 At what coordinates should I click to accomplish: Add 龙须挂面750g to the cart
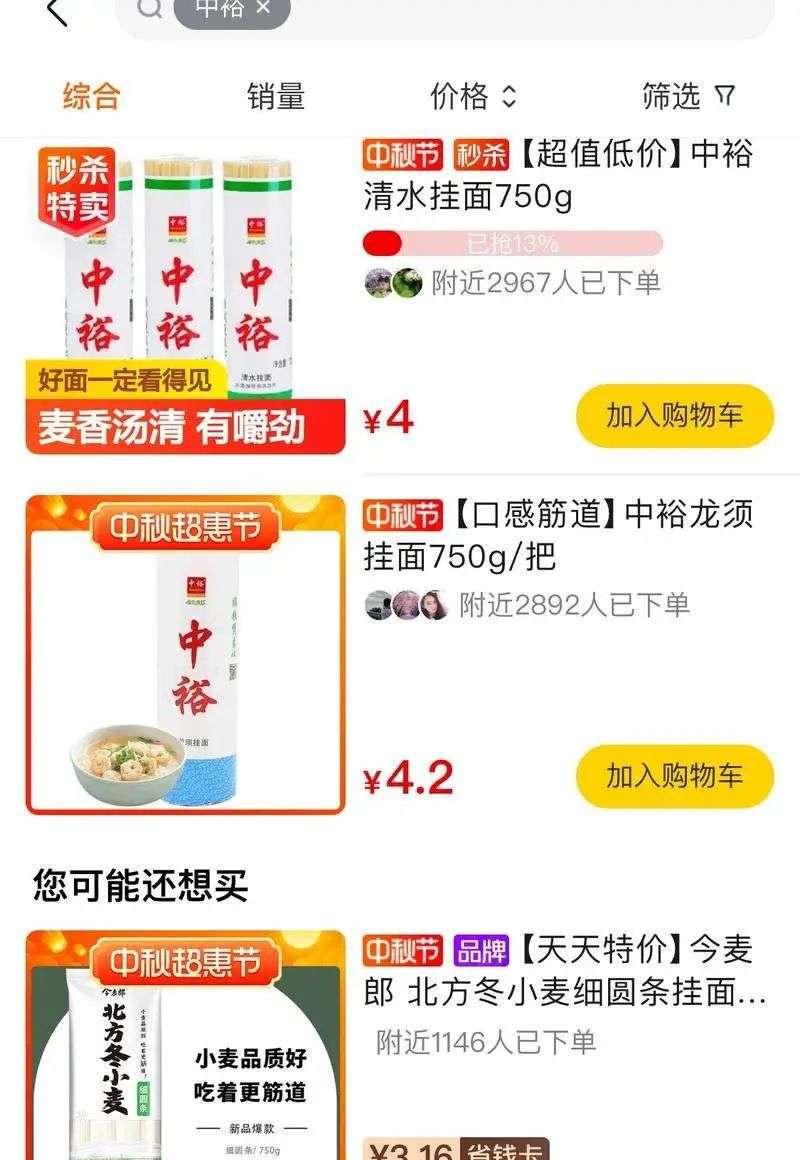673,775
